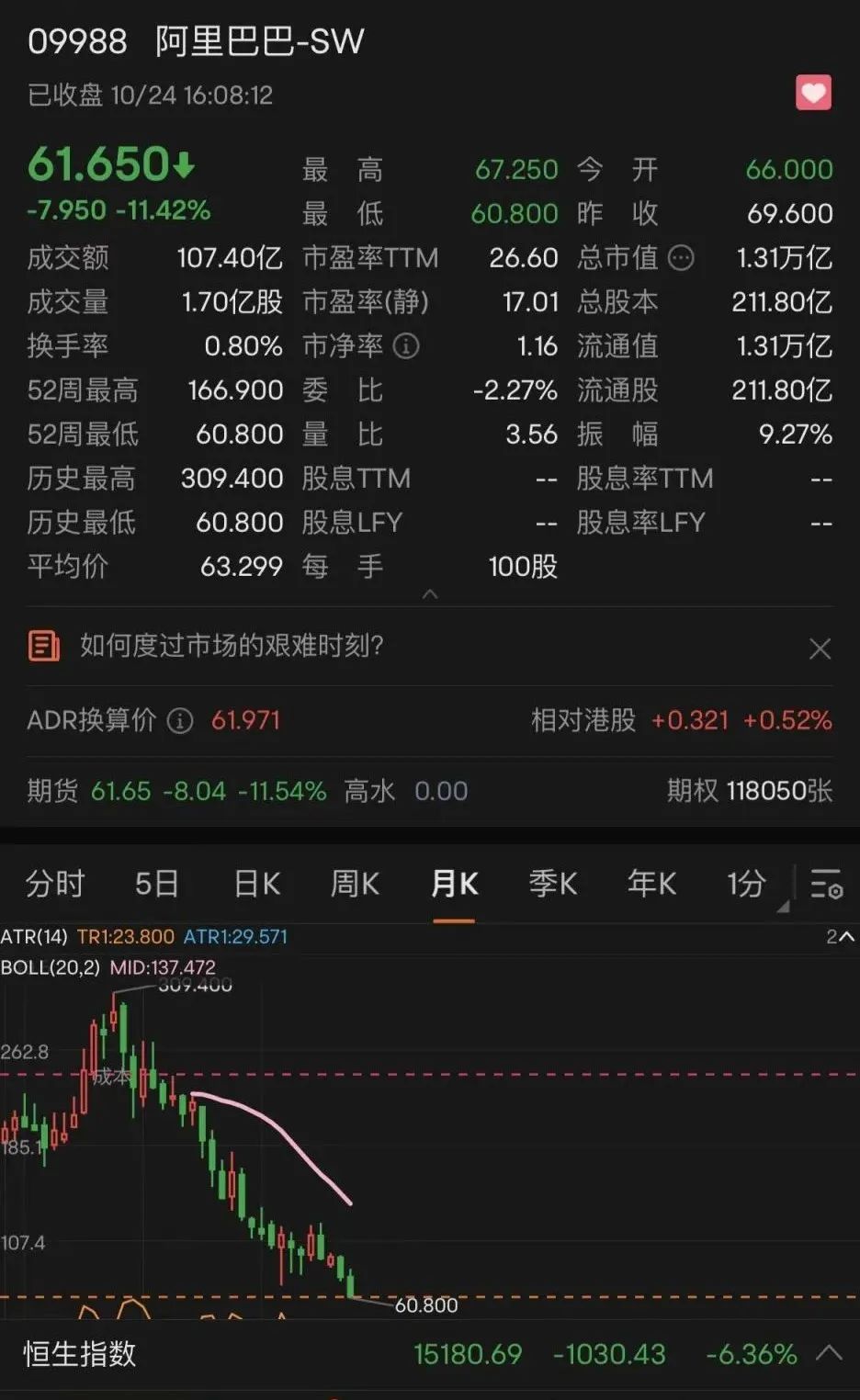The width and height of the screenshot is (860, 1400).
Task: View the 季K chart
Action: point(553,884)
